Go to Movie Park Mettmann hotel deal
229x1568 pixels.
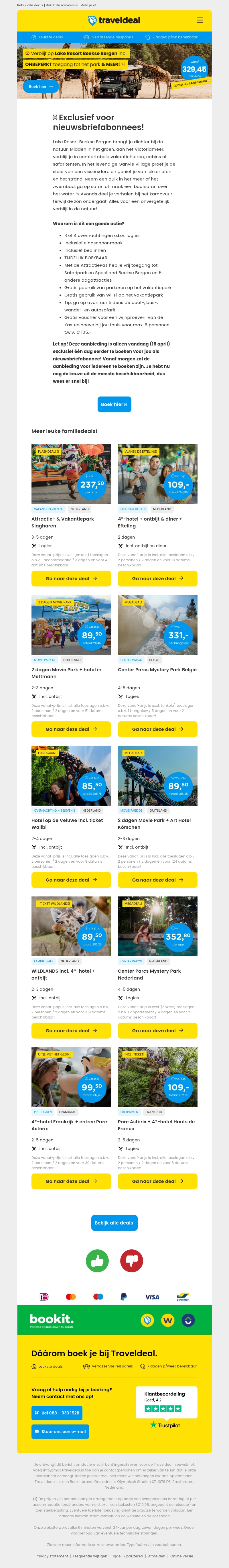pyautogui.click(x=71, y=729)
